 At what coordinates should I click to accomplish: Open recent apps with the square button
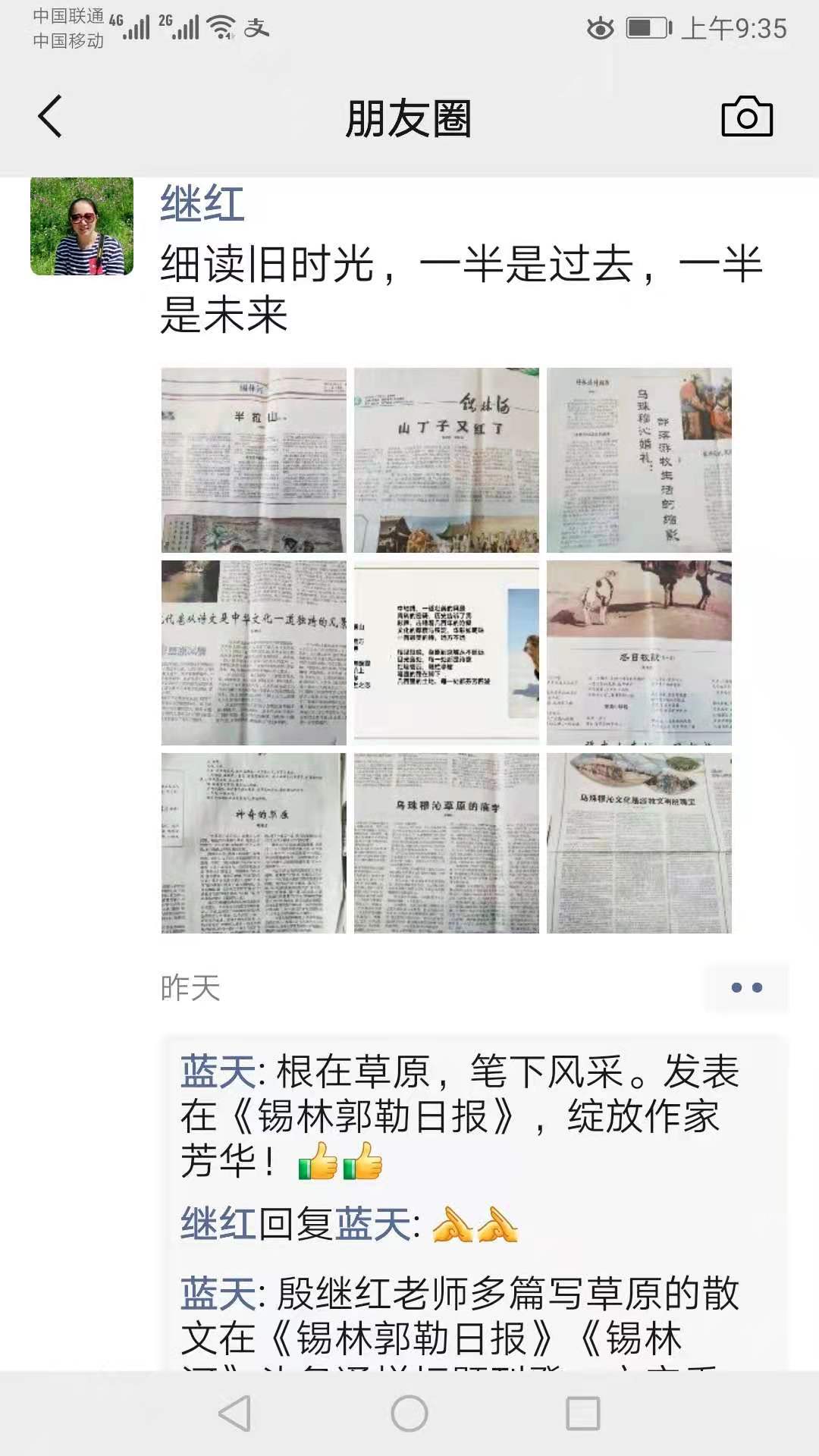pyautogui.click(x=583, y=1414)
